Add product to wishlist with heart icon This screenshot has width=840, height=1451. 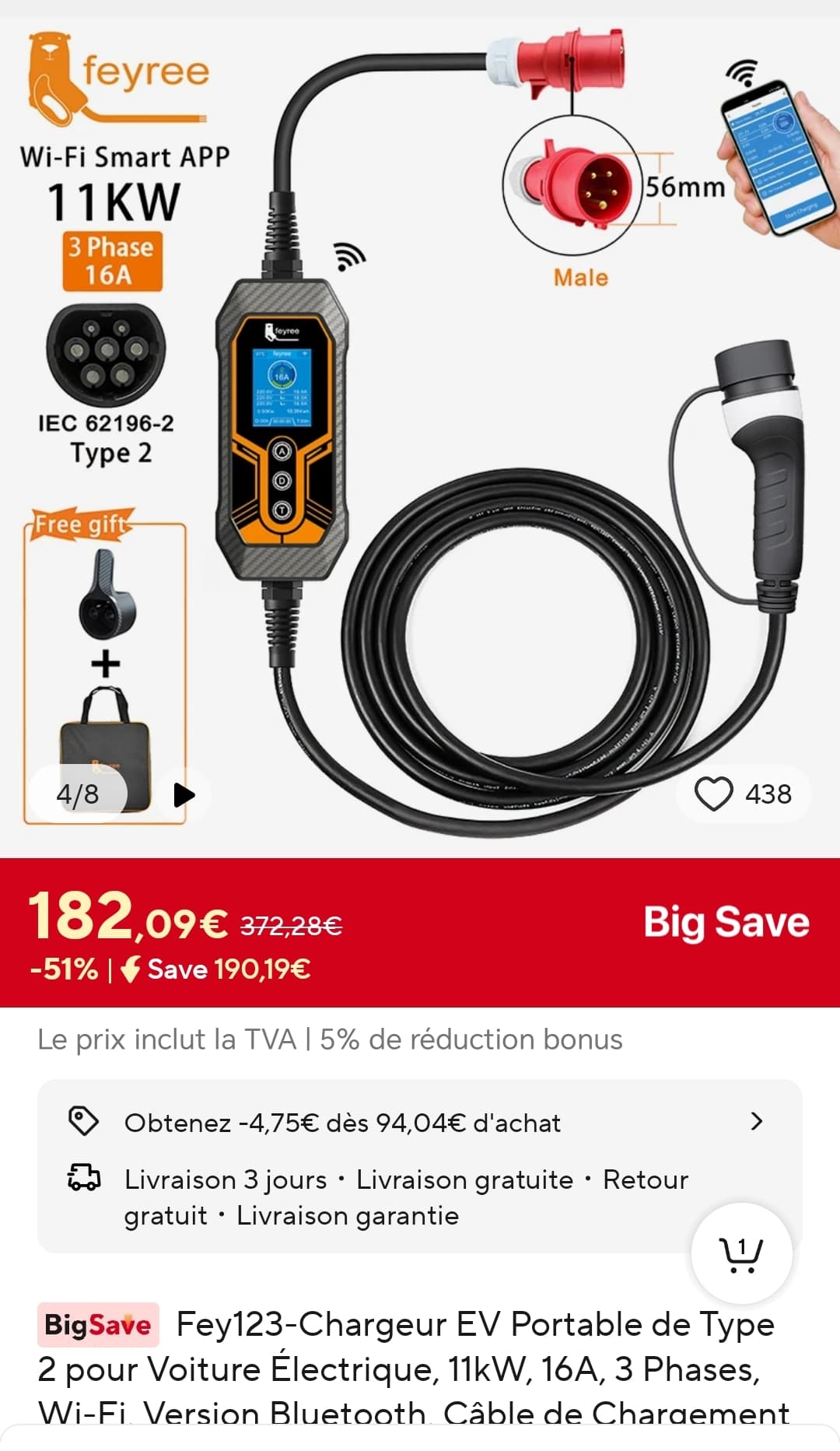(713, 794)
